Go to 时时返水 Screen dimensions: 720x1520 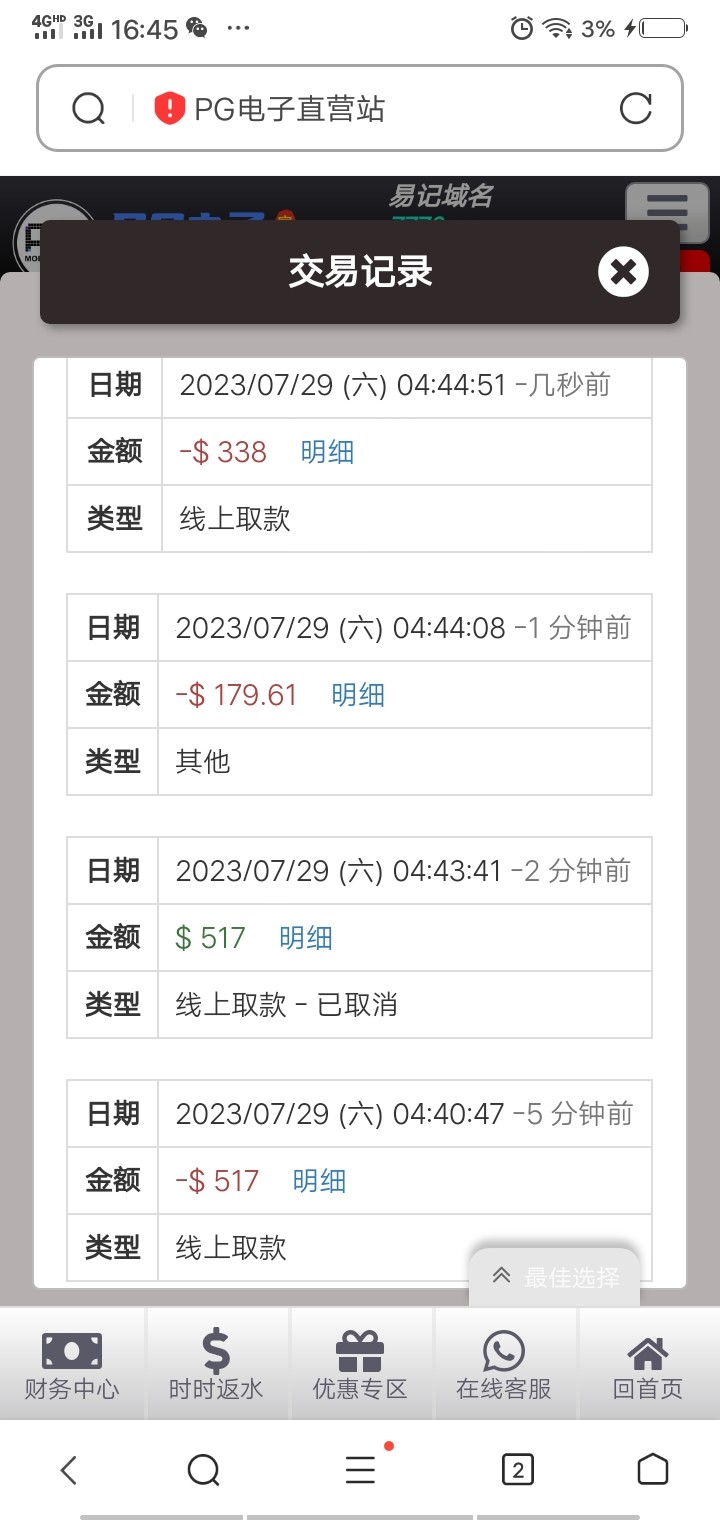[x=216, y=1365]
